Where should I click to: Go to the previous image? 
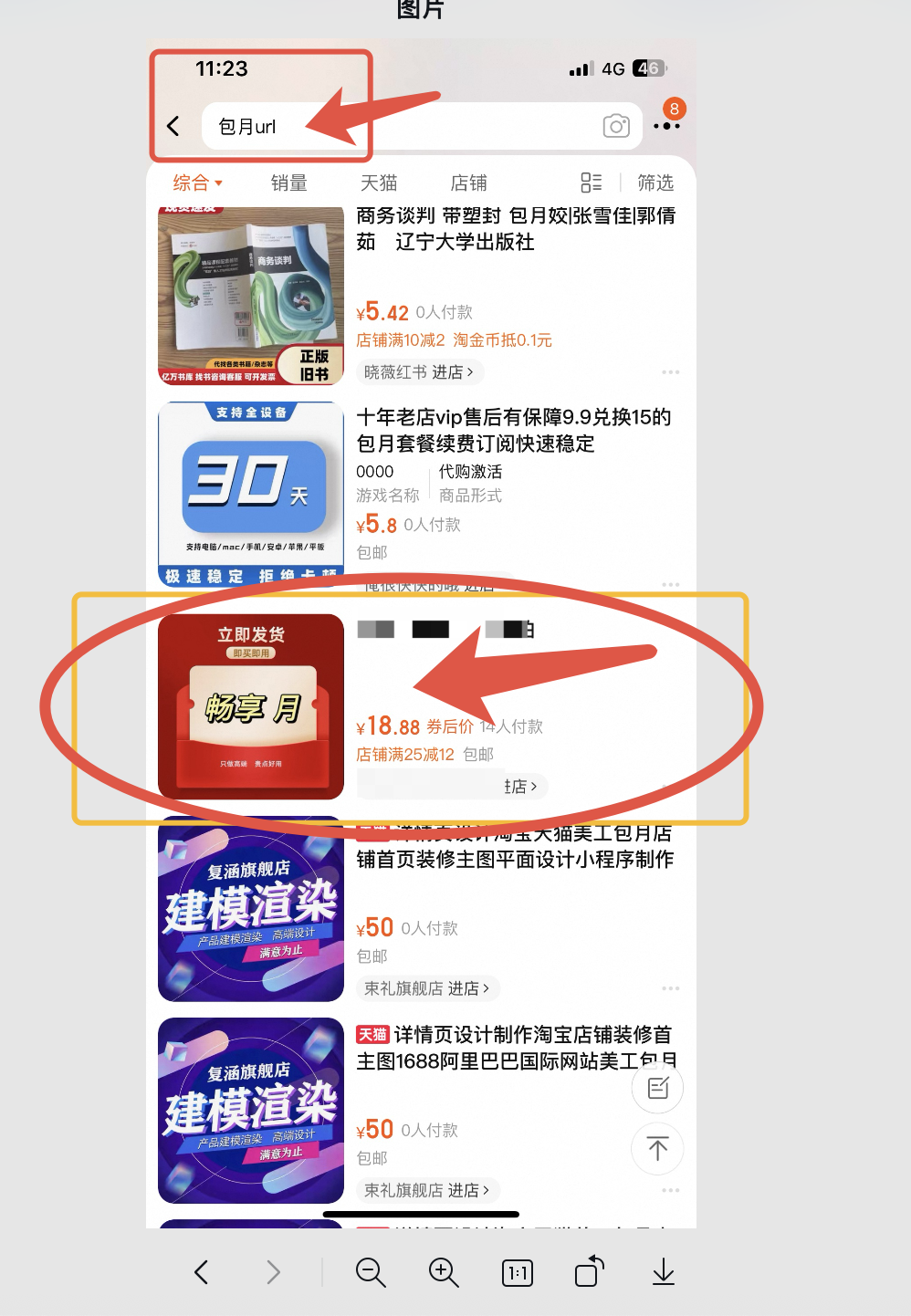(x=202, y=1272)
